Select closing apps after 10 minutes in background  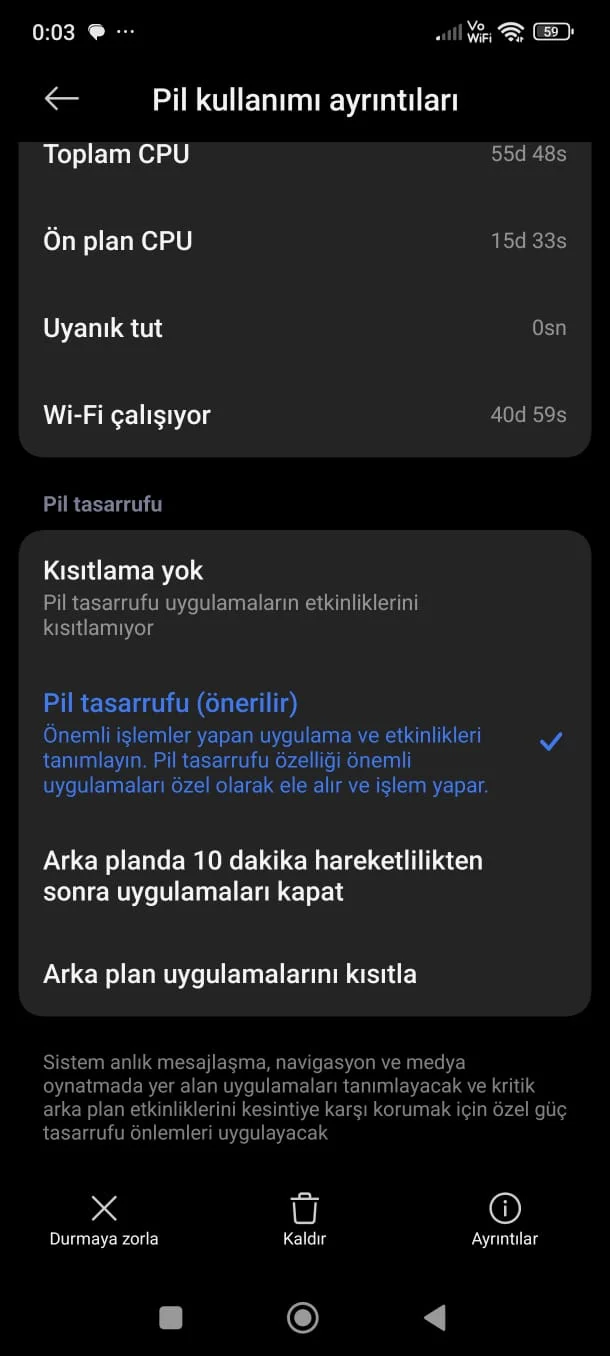click(304, 876)
